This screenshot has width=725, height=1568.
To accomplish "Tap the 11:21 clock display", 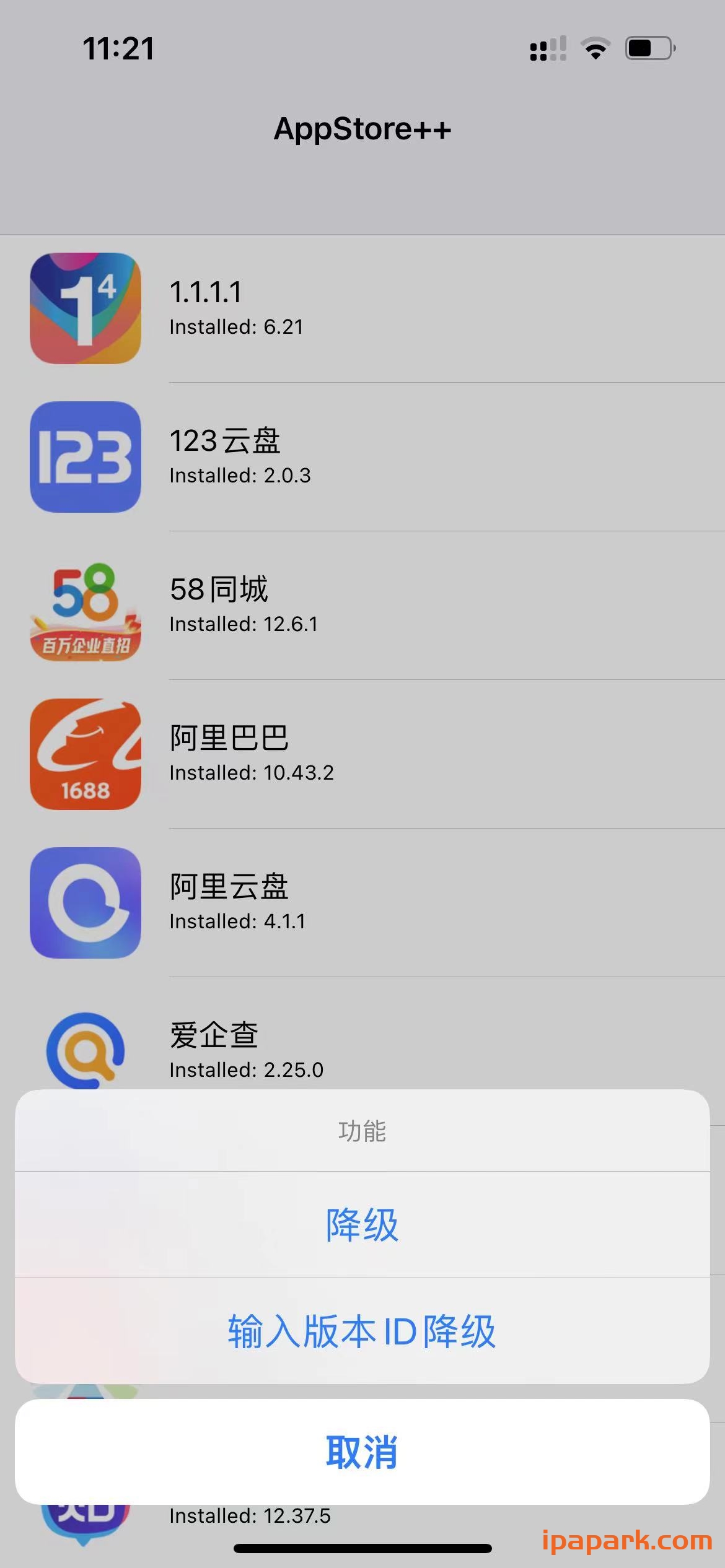I will tap(118, 48).
